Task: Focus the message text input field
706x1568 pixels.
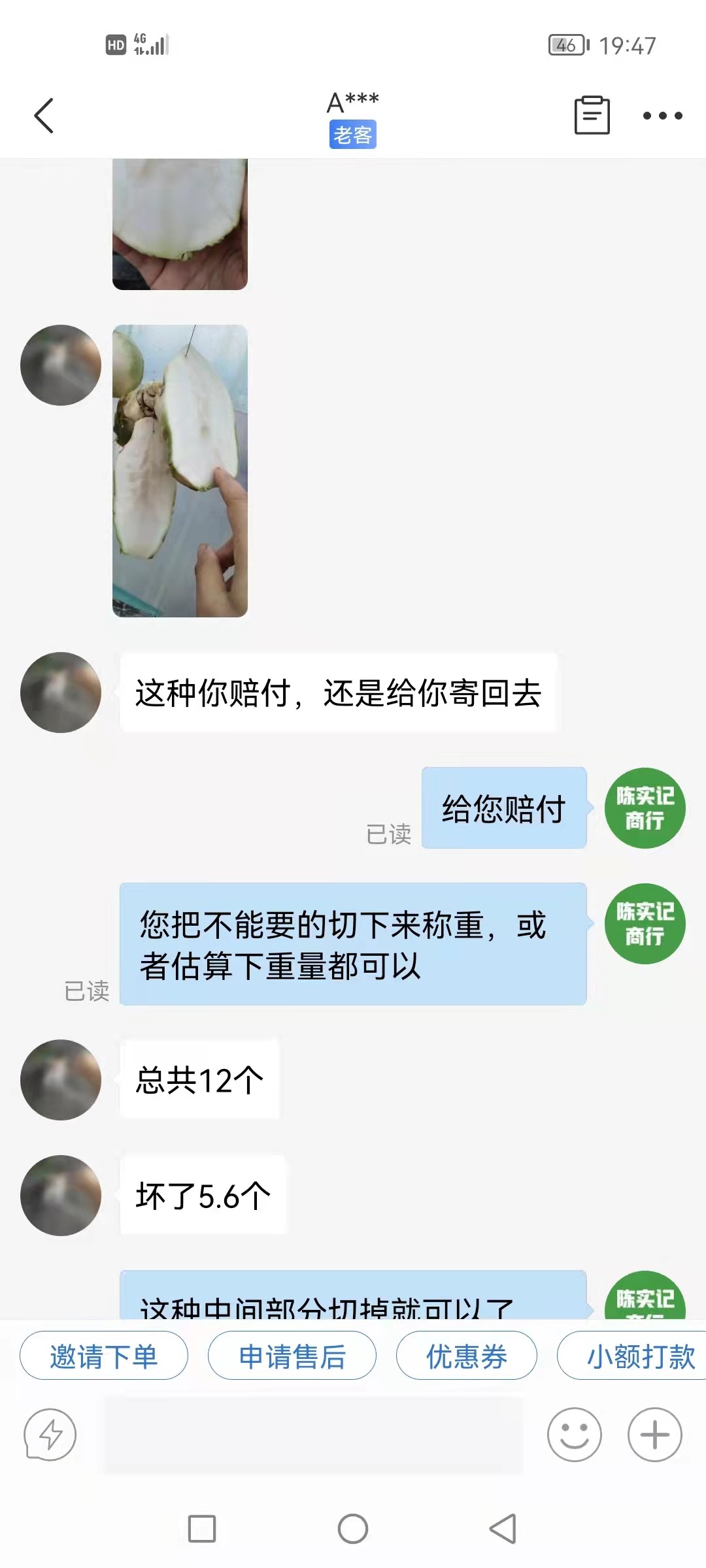Action: click(x=314, y=1435)
